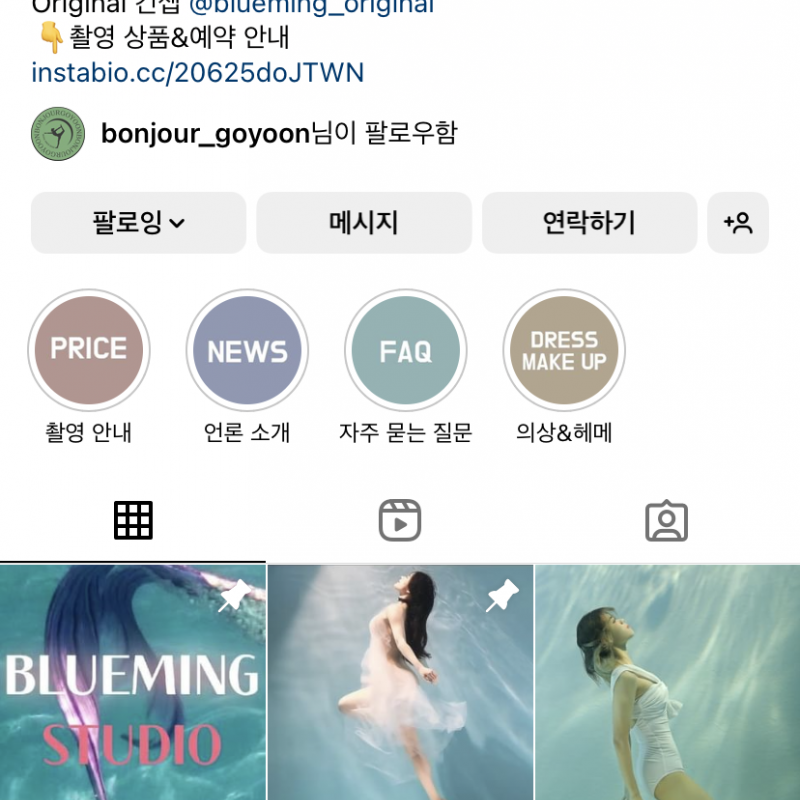800x800 pixels.
Task: Show suggested accounts with add-person icon
Action: click(x=738, y=223)
